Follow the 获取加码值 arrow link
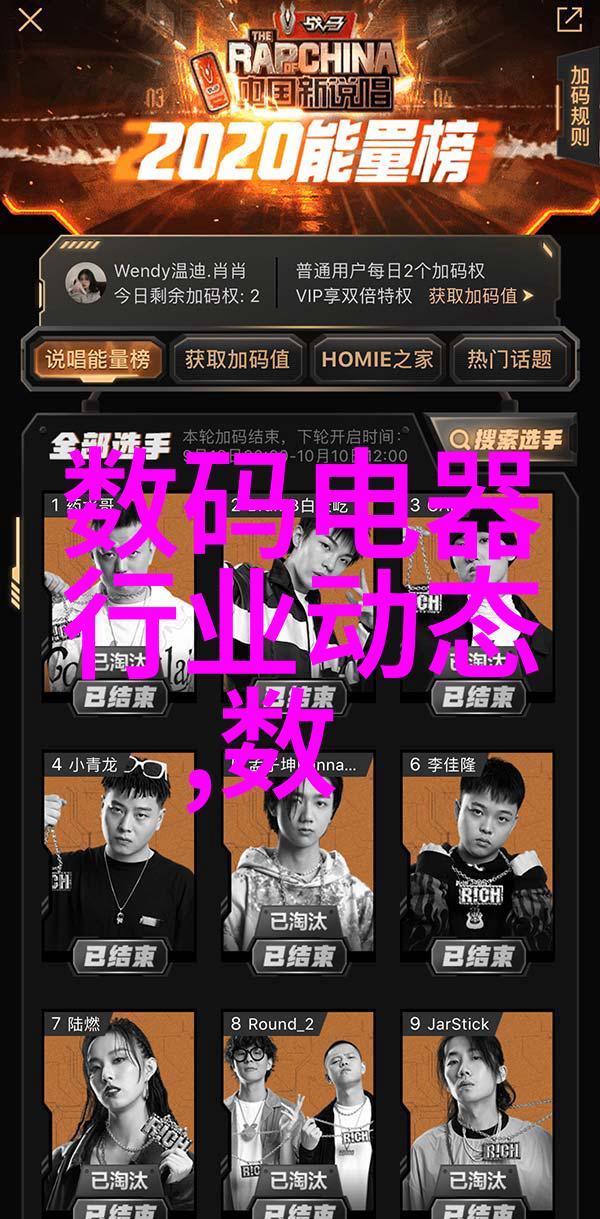The width and height of the screenshot is (600, 1219). coord(481,296)
